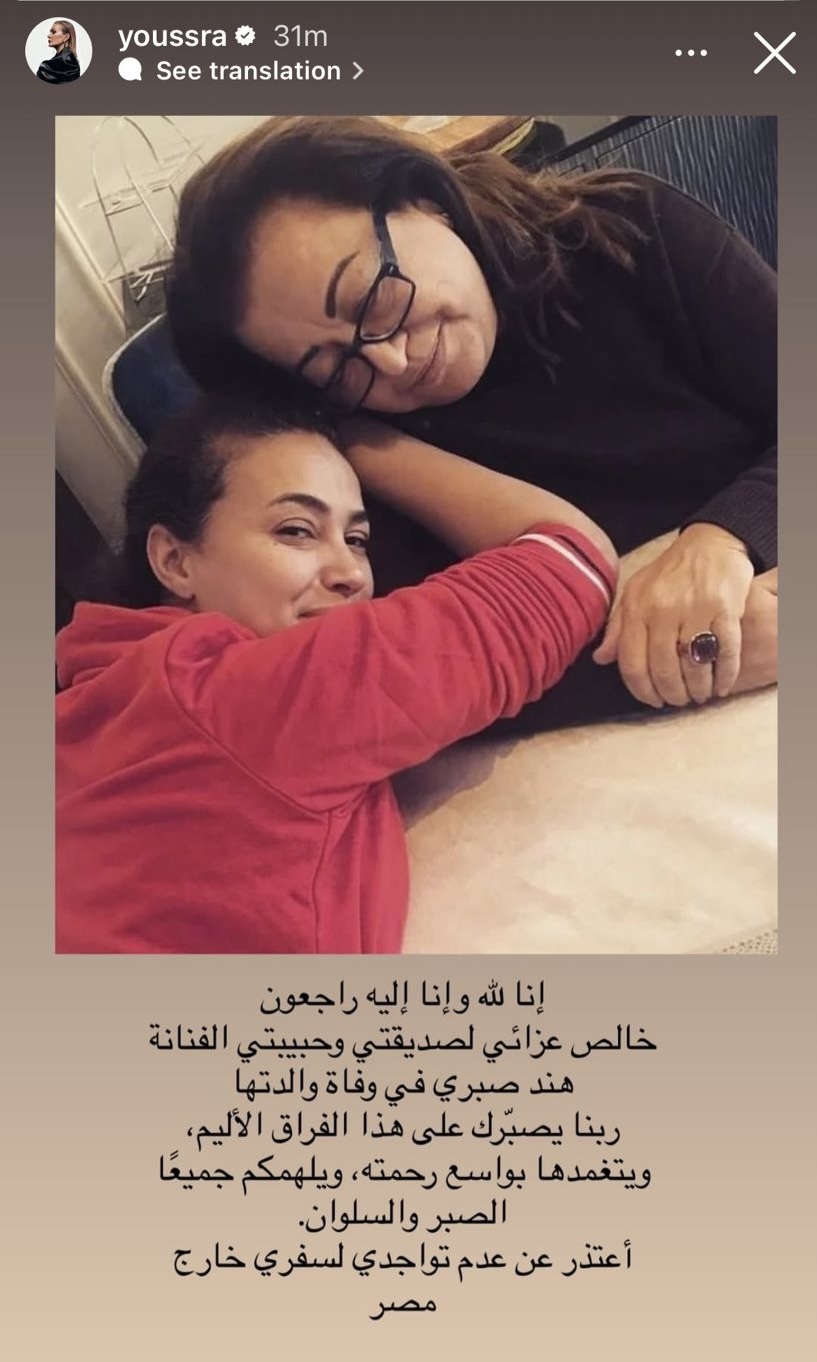Tap See translation
Screen dimensions: 817x1362
pos(248,71)
